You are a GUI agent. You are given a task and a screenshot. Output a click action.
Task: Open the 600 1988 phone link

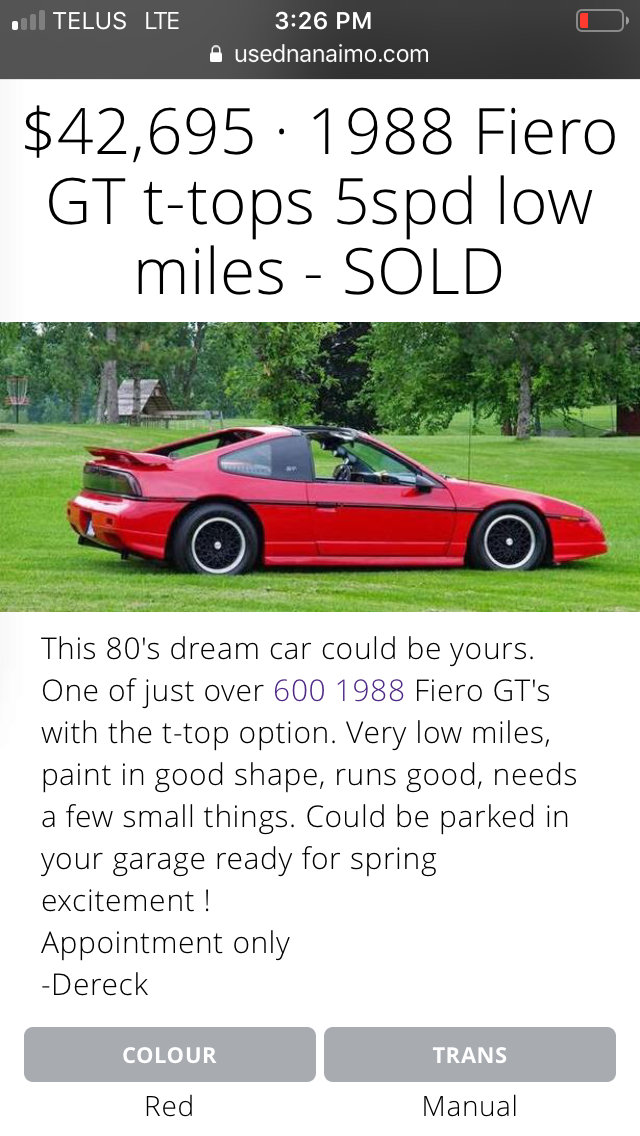pos(338,691)
